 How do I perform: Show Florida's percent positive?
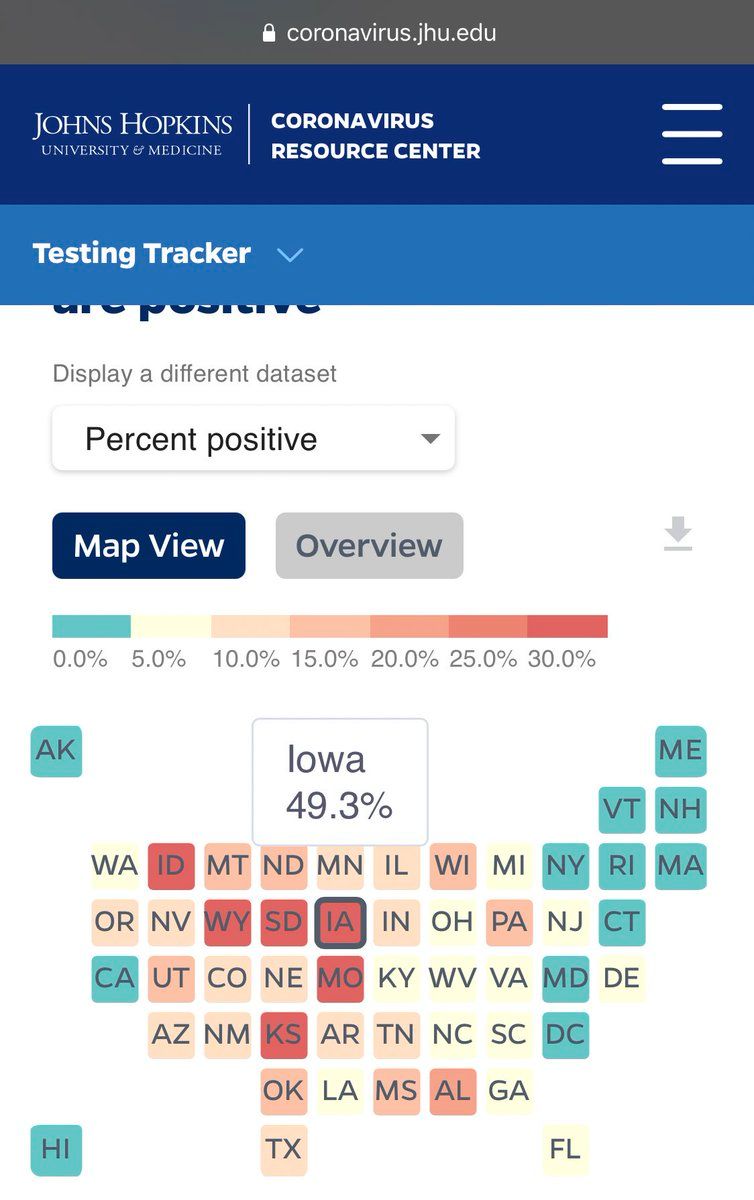pyautogui.click(x=565, y=1149)
